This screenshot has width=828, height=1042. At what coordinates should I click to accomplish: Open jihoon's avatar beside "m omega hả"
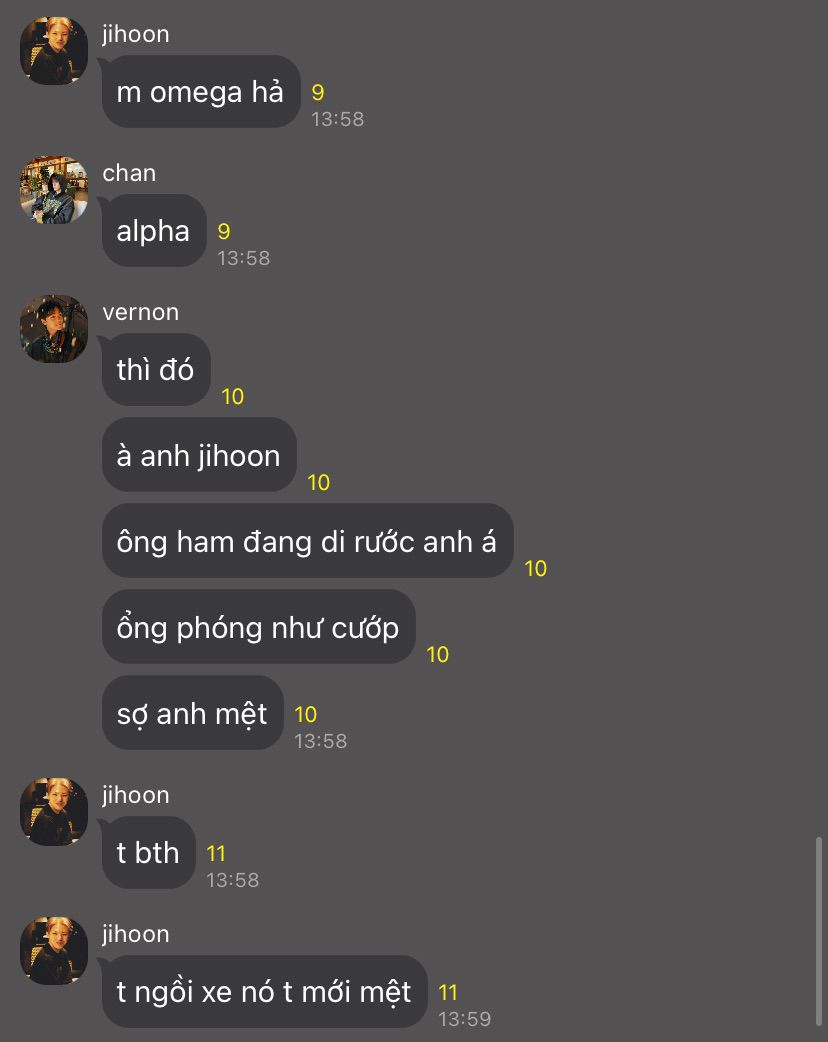54,51
